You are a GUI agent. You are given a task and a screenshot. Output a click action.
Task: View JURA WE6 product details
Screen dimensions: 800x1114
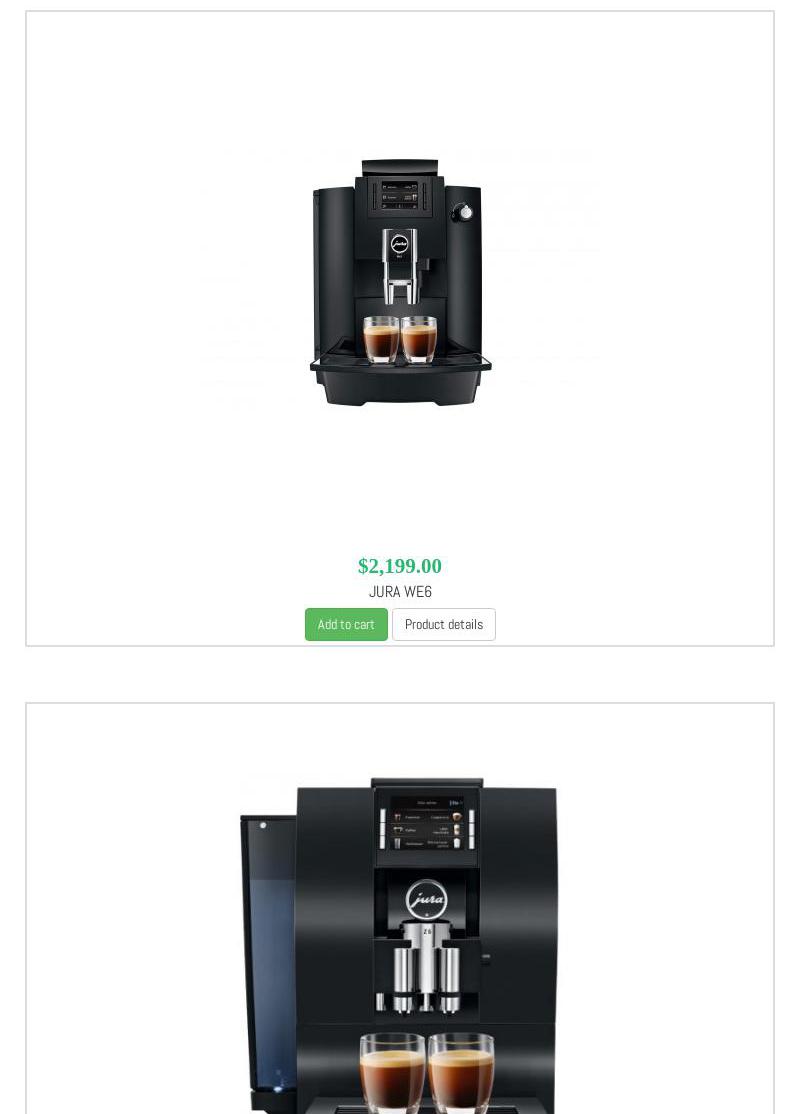443,624
